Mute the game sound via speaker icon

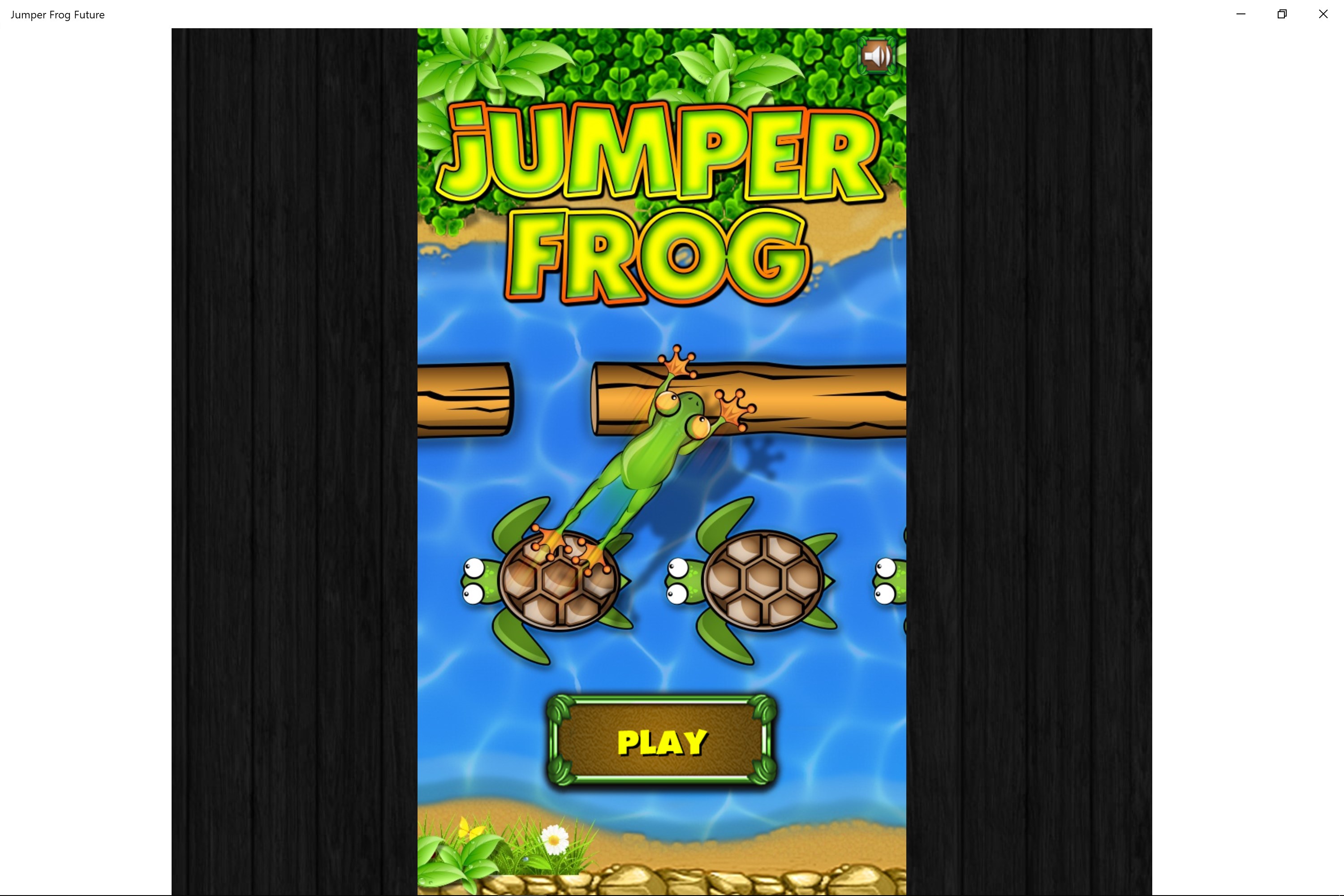[x=876, y=56]
